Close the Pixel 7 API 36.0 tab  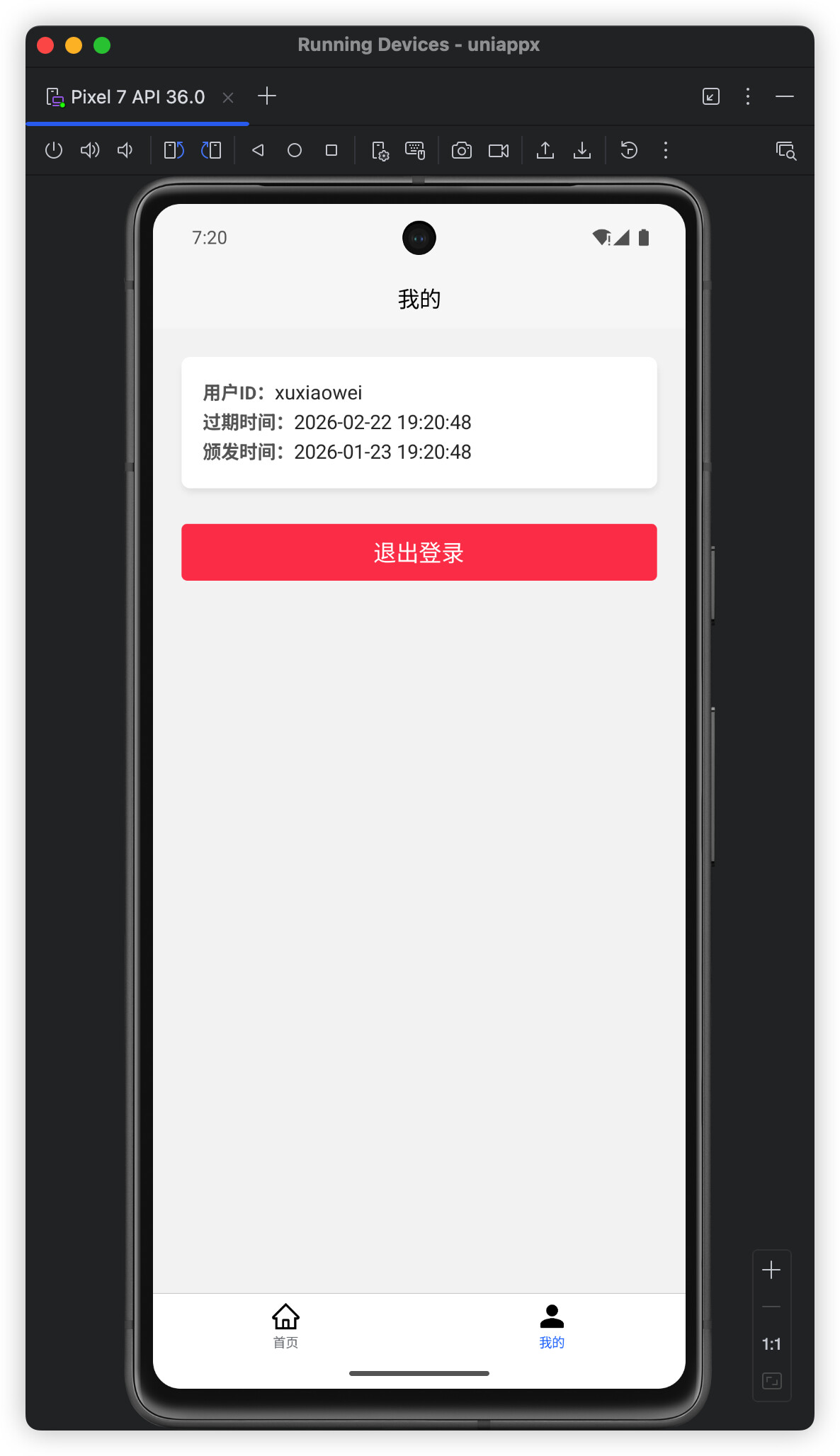coord(228,98)
